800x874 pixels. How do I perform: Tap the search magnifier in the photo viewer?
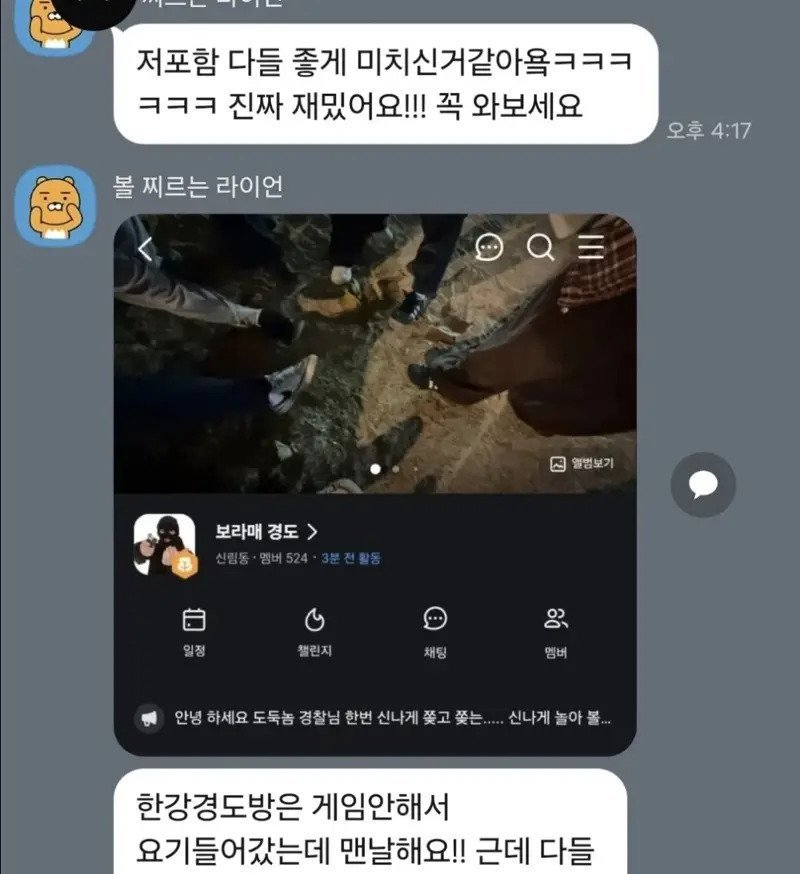(542, 249)
